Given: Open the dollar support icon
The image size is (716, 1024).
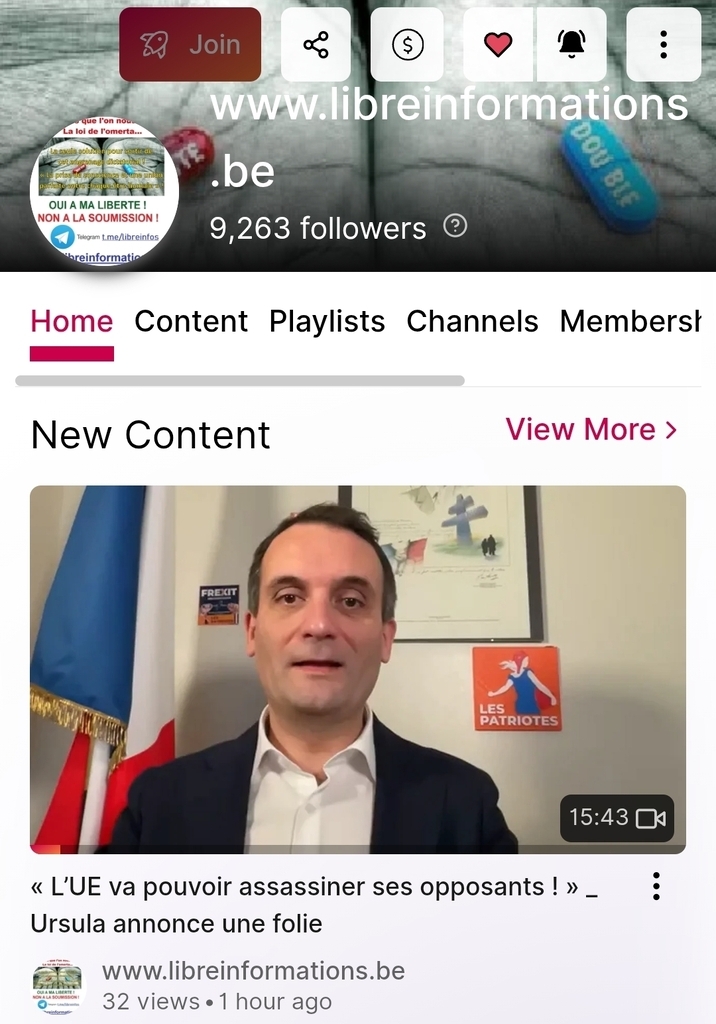Looking at the screenshot, I should pos(407,45).
